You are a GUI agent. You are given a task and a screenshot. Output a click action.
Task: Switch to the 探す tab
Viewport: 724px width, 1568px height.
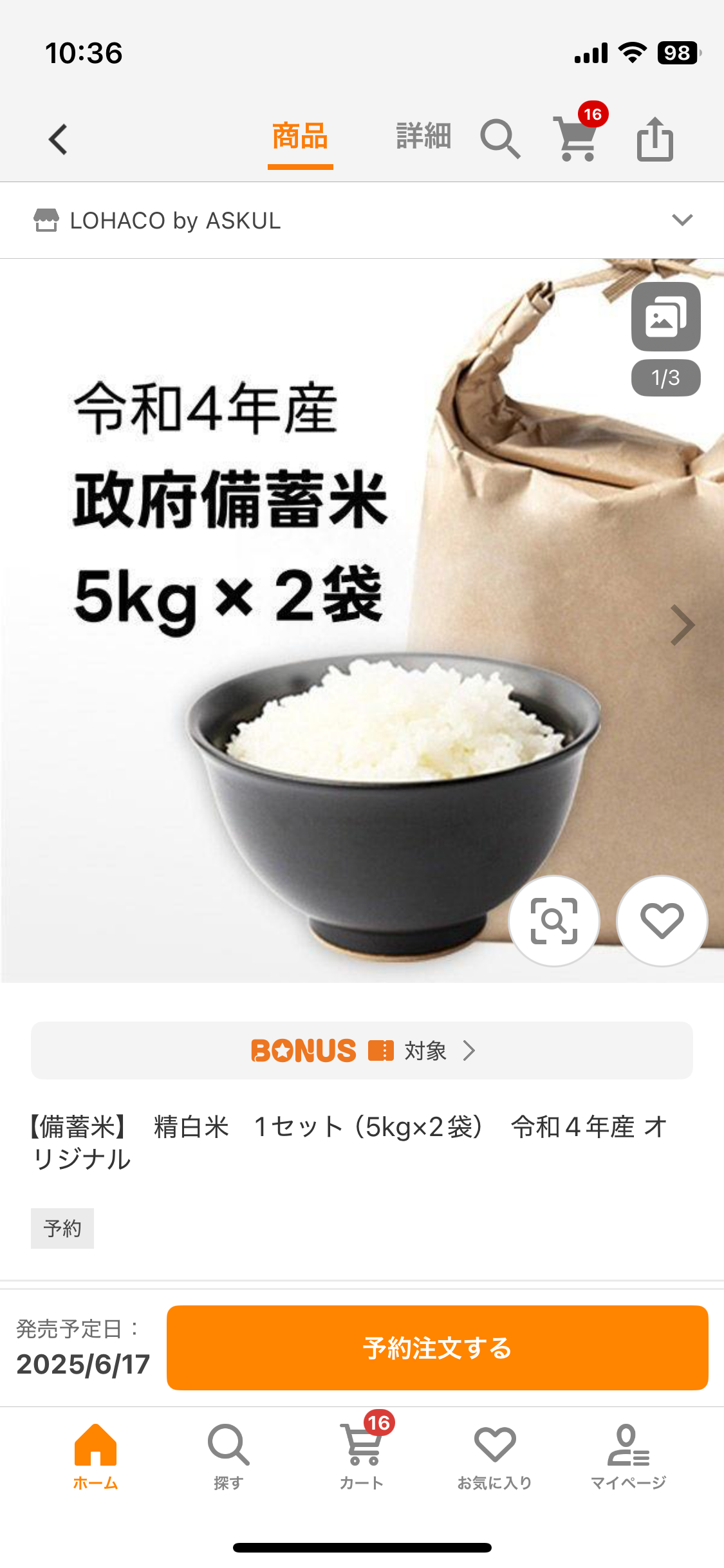pos(228,1456)
